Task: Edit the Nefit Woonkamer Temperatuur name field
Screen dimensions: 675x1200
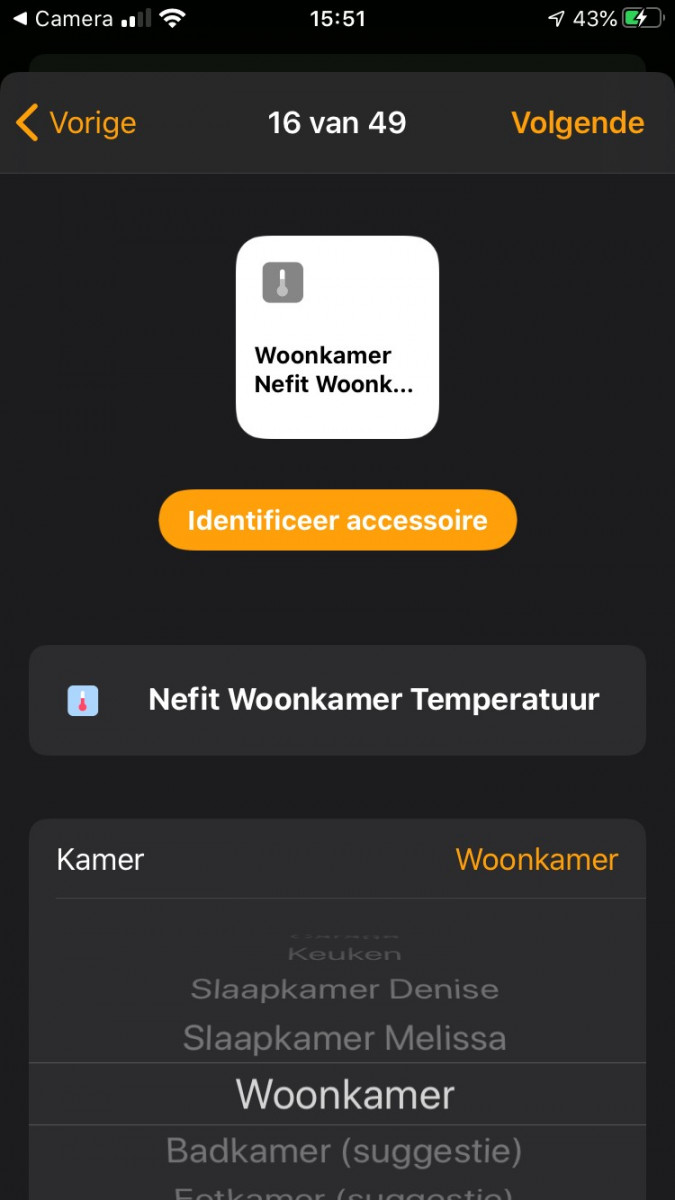Action: point(373,700)
